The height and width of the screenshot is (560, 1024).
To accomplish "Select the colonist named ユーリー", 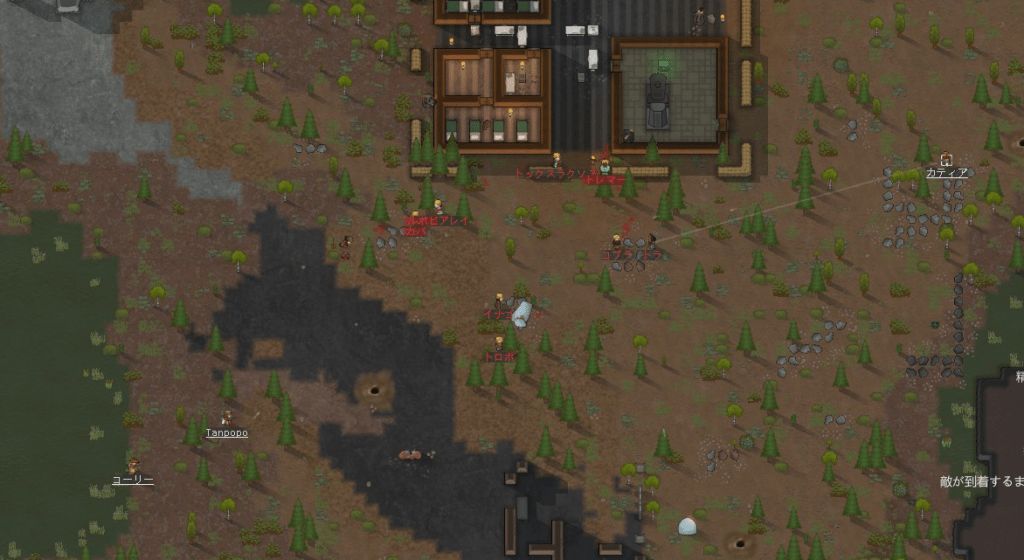I will (132, 466).
